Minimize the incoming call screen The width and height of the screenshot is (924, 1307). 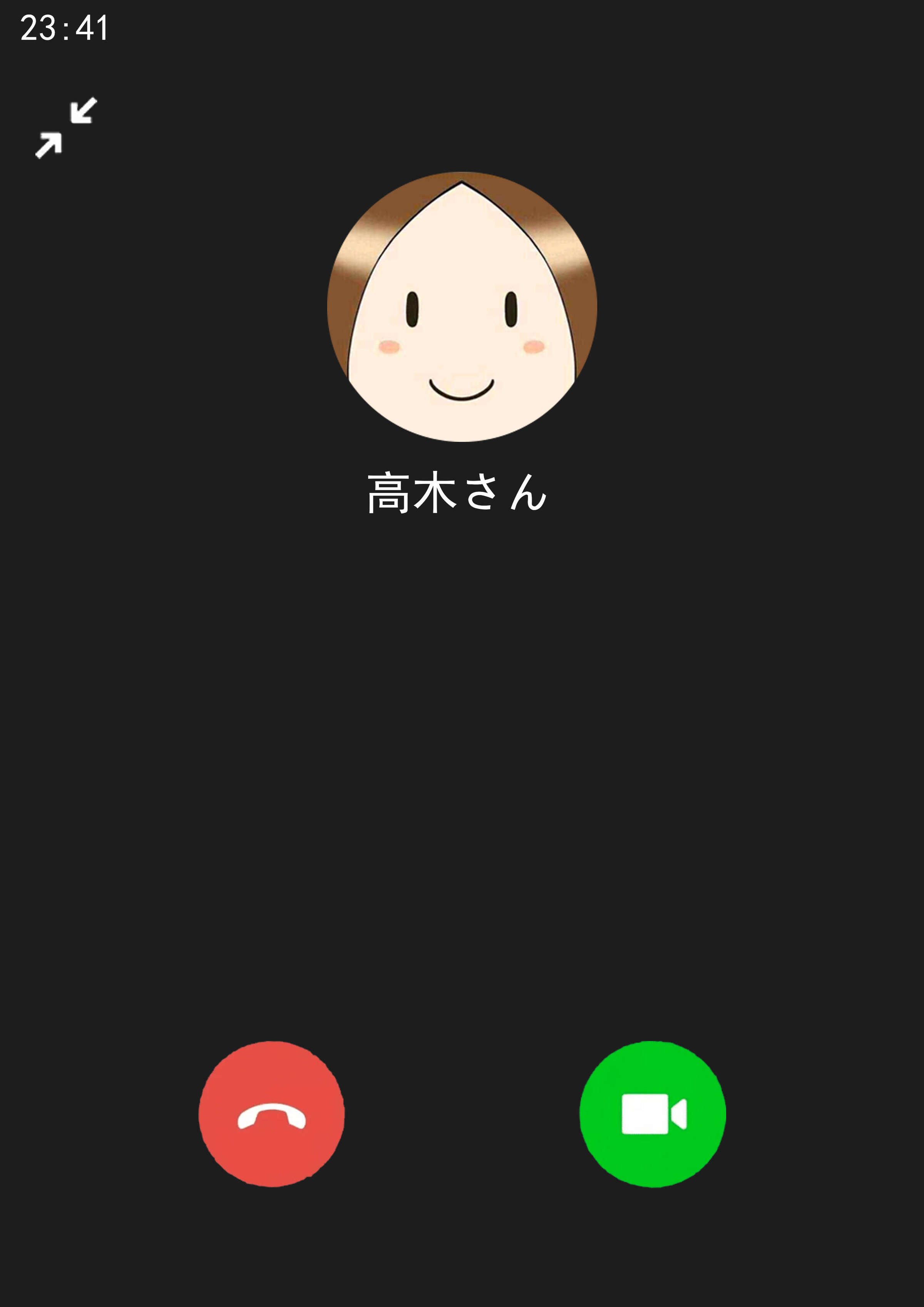(66, 127)
